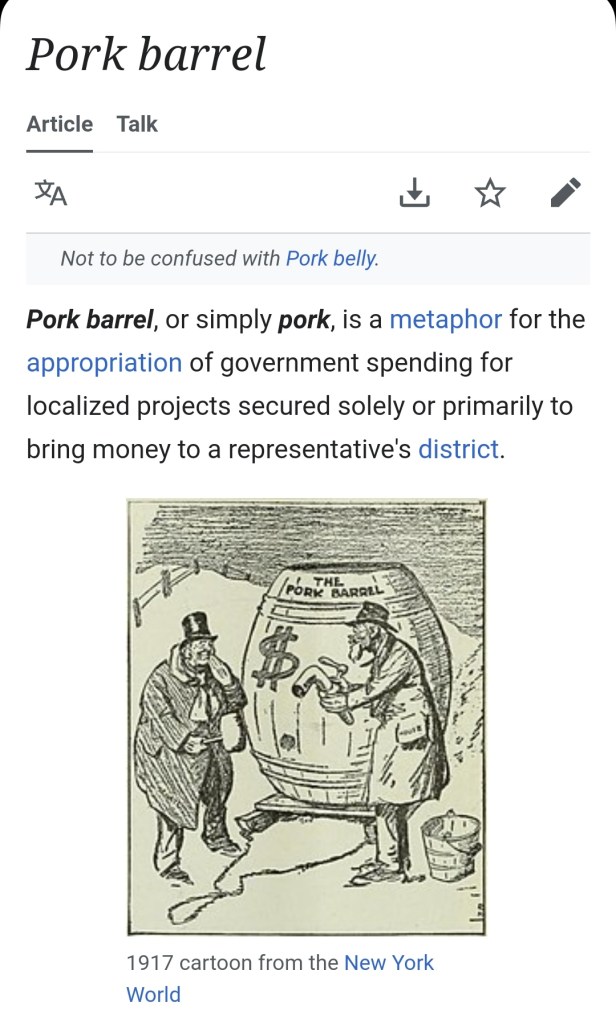Screen dimensions: 616x1023
Task: Switch to the Talk tab
Action: (x=137, y=124)
